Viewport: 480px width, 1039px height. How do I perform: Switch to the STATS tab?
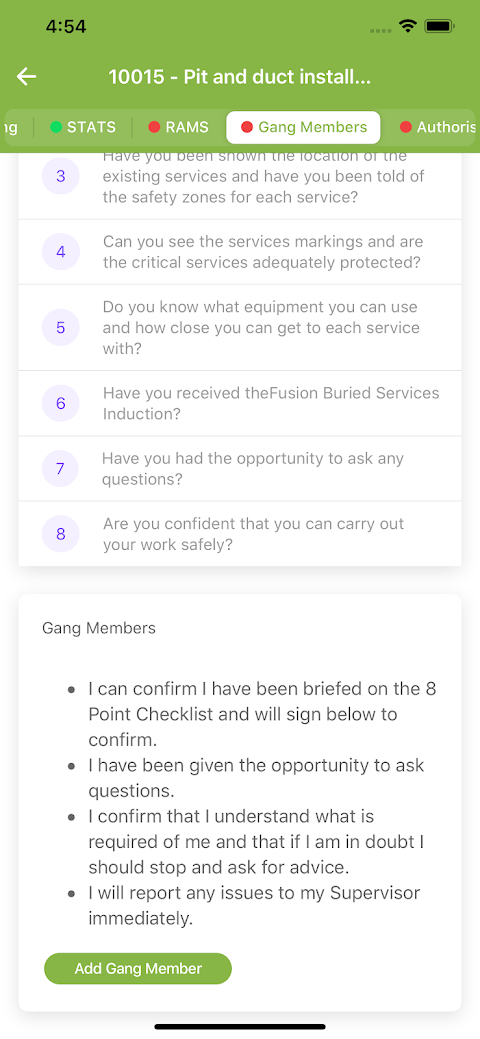coord(83,127)
